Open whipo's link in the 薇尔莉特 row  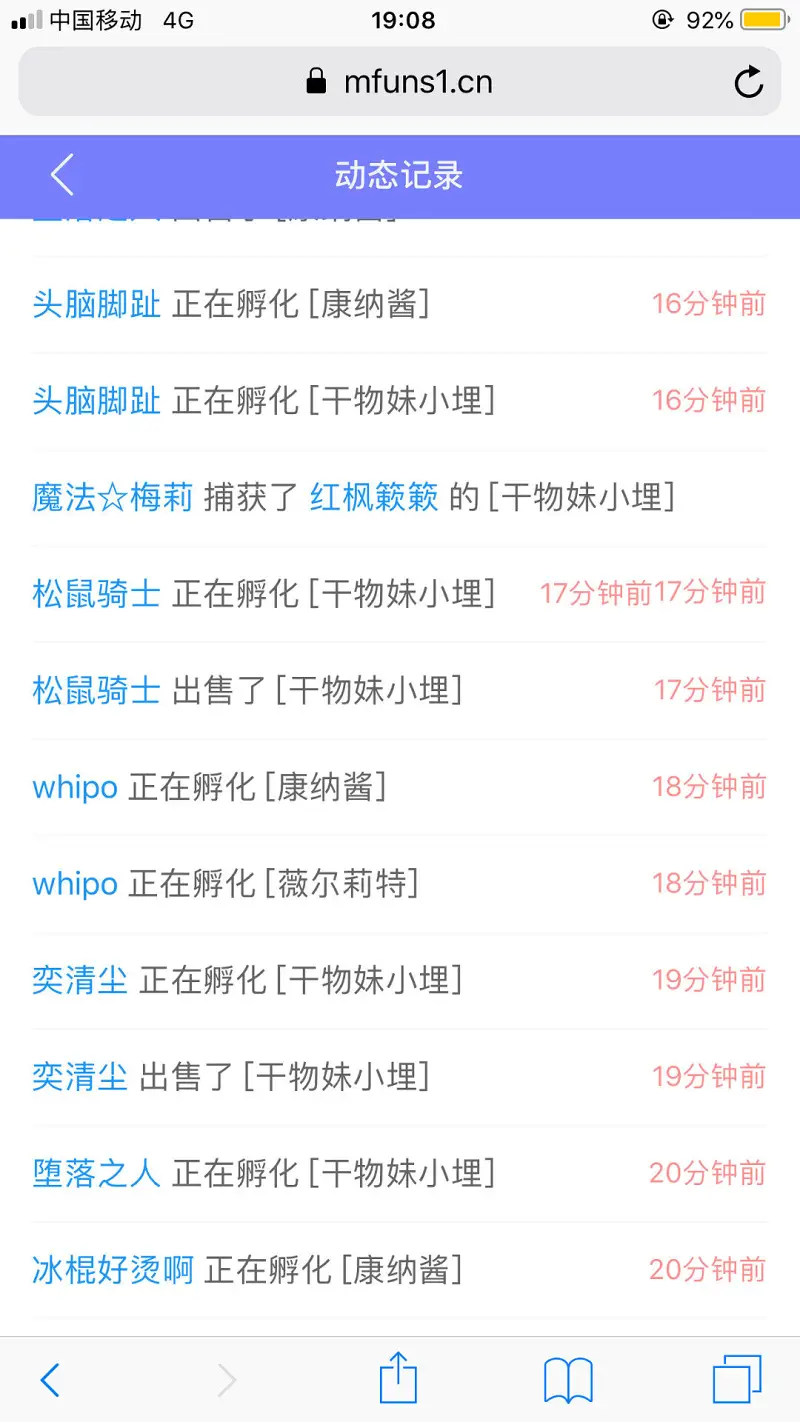tap(75, 884)
